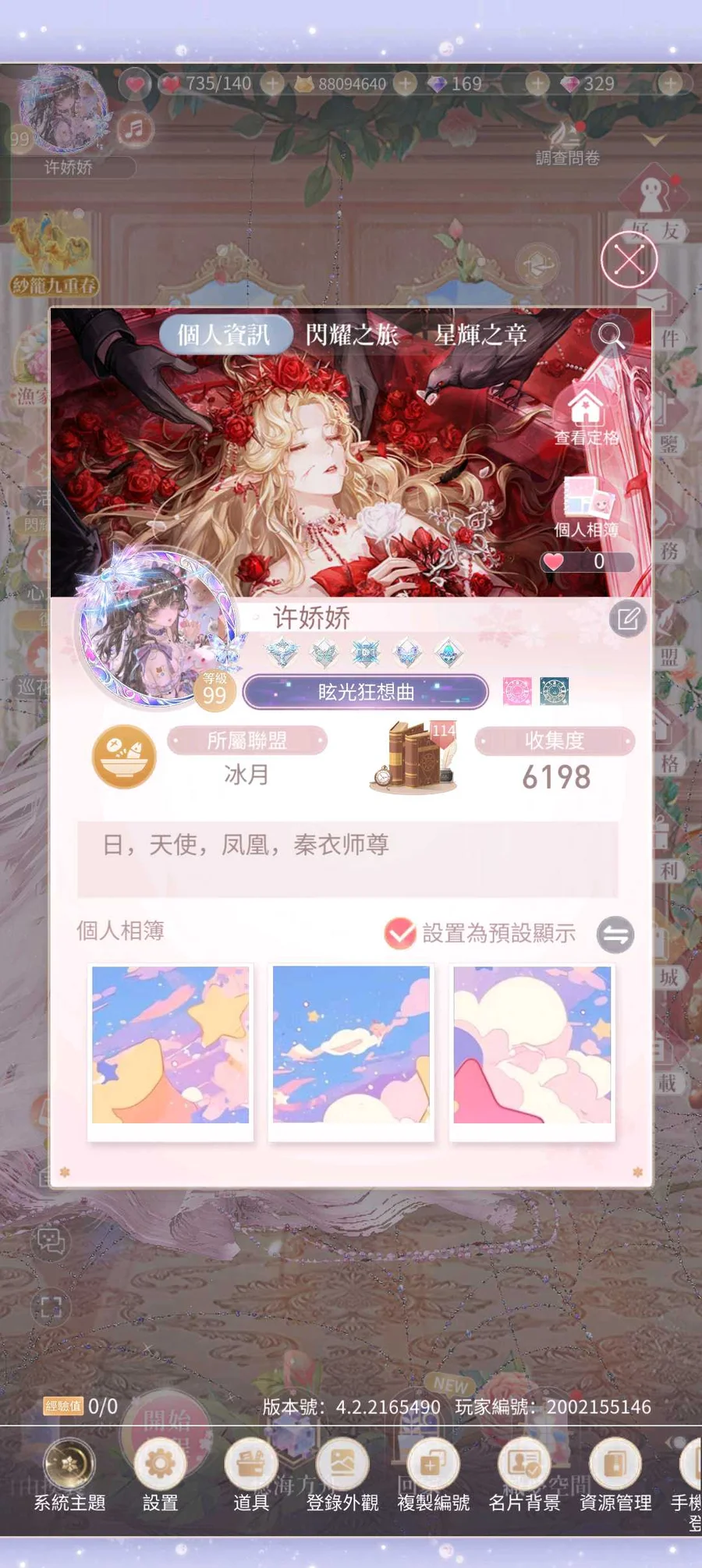This screenshot has width=702, height=1568.
Task: Tap 複製編號 to copy player ID
Action: point(433,1476)
